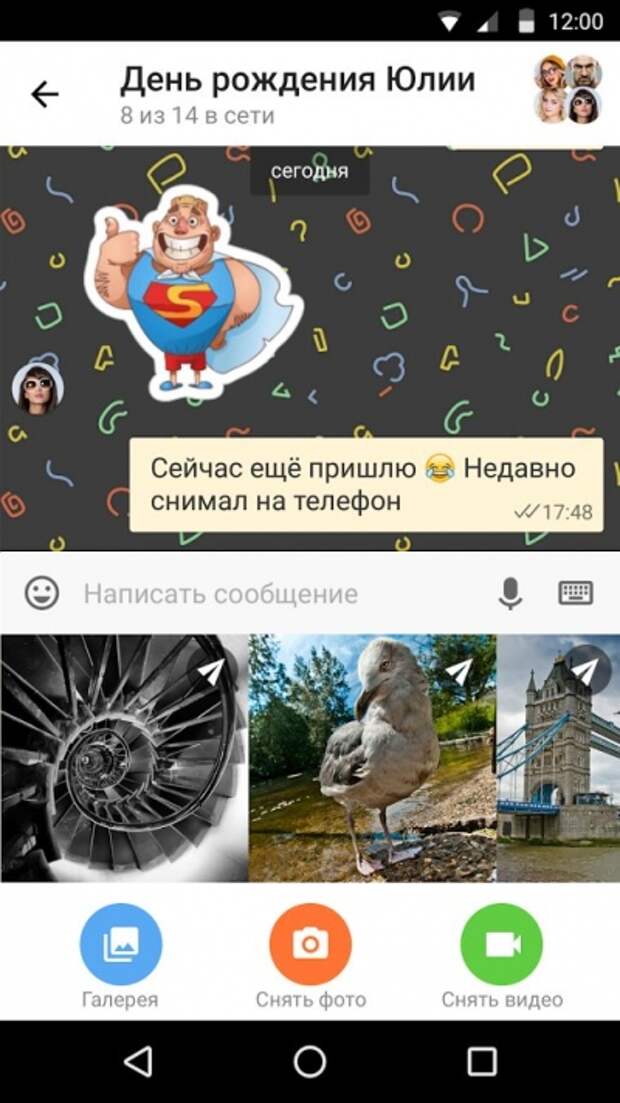Viewport: 620px width, 1103px height.
Task: Open the group avatars at the top right
Action: [567, 89]
